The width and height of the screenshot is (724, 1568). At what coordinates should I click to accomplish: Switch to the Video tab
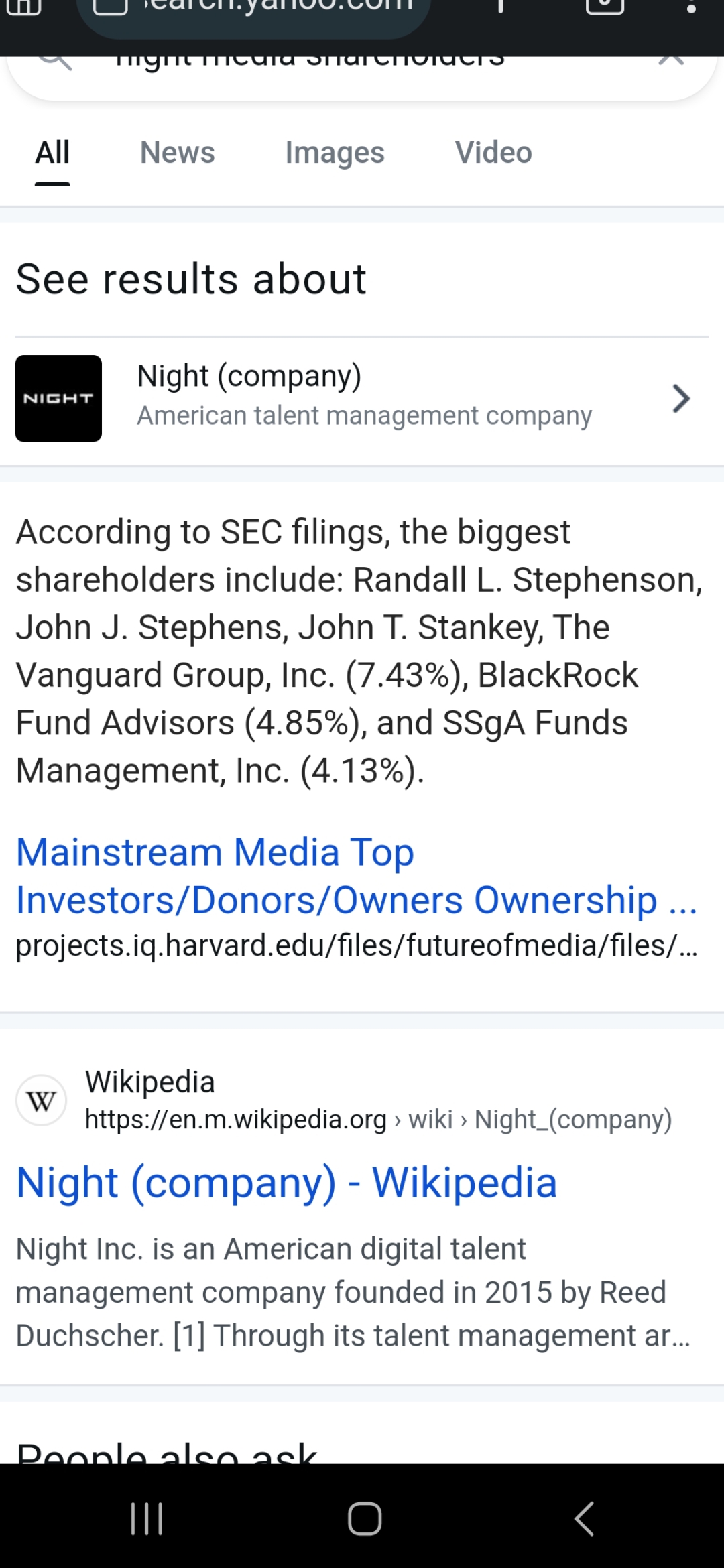(x=493, y=153)
